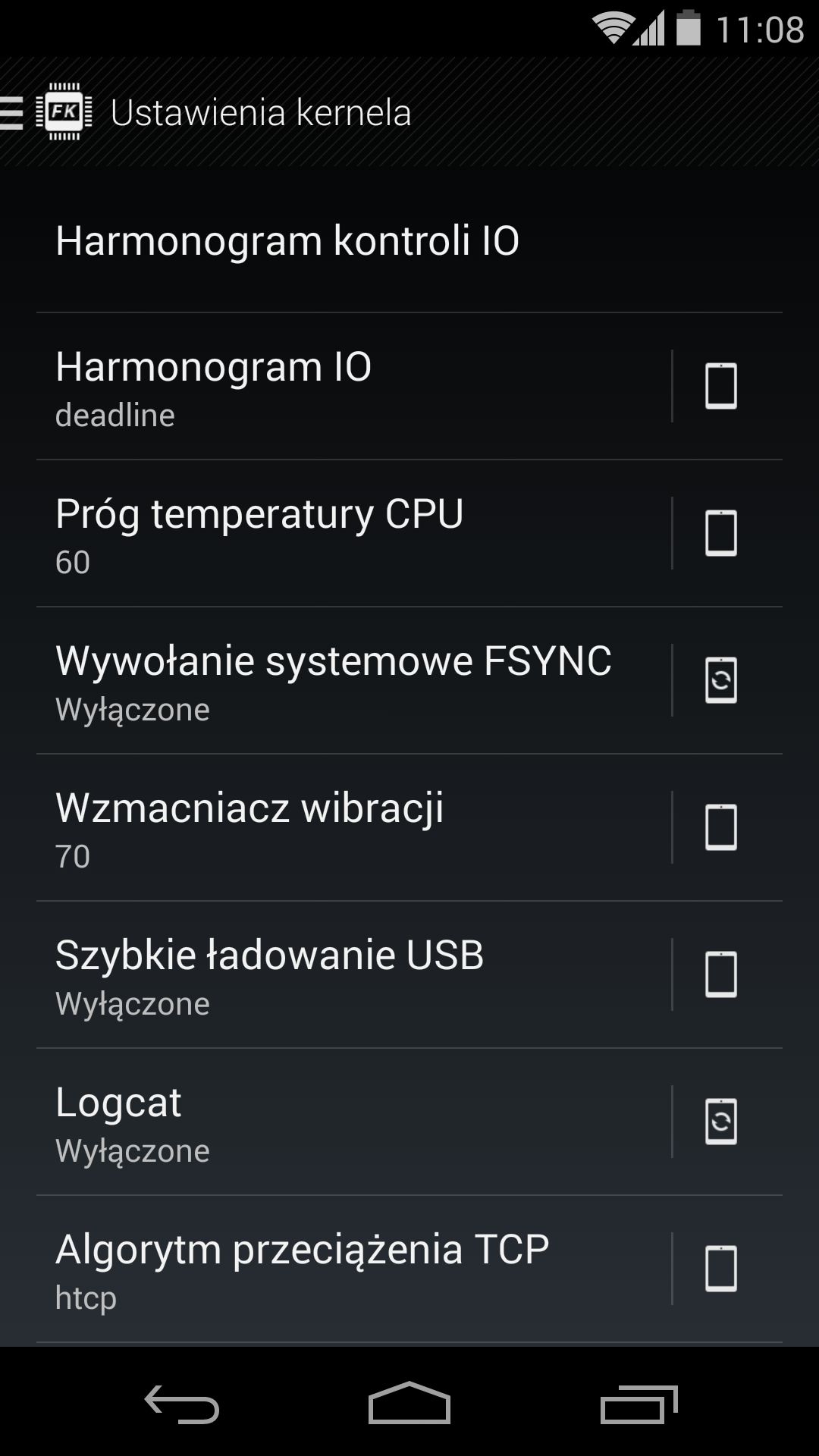Go back with the system back button
Viewport: 819px width, 1456px height.
tap(182, 1404)
